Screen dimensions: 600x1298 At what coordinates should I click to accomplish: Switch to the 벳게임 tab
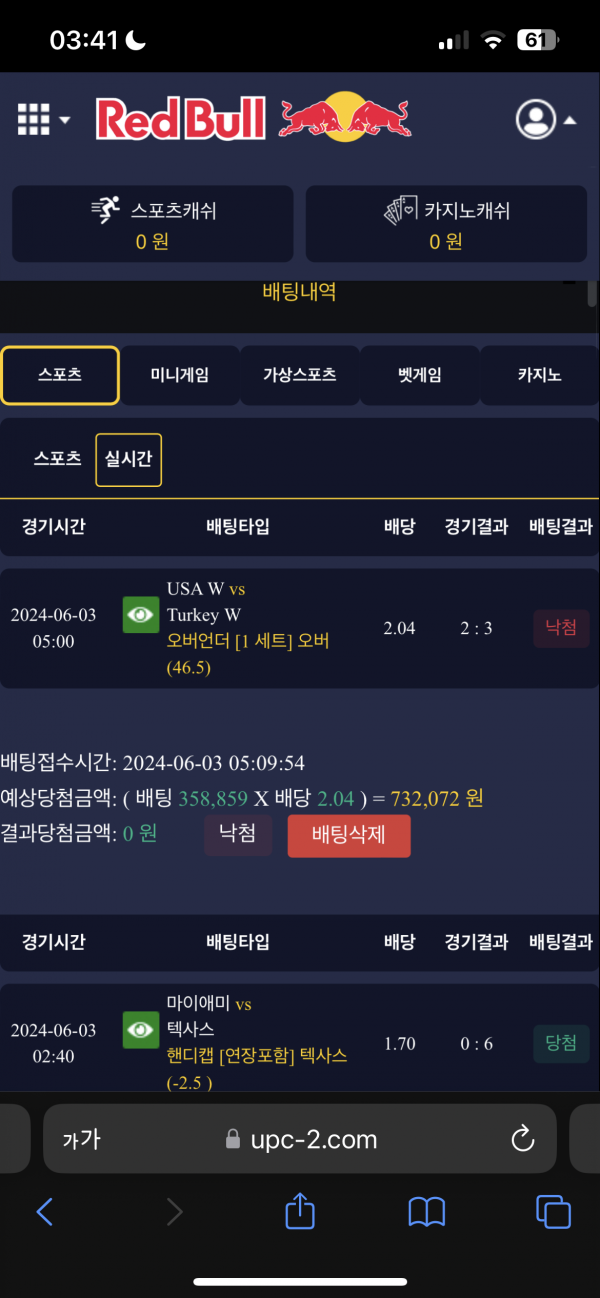point(419,375)
